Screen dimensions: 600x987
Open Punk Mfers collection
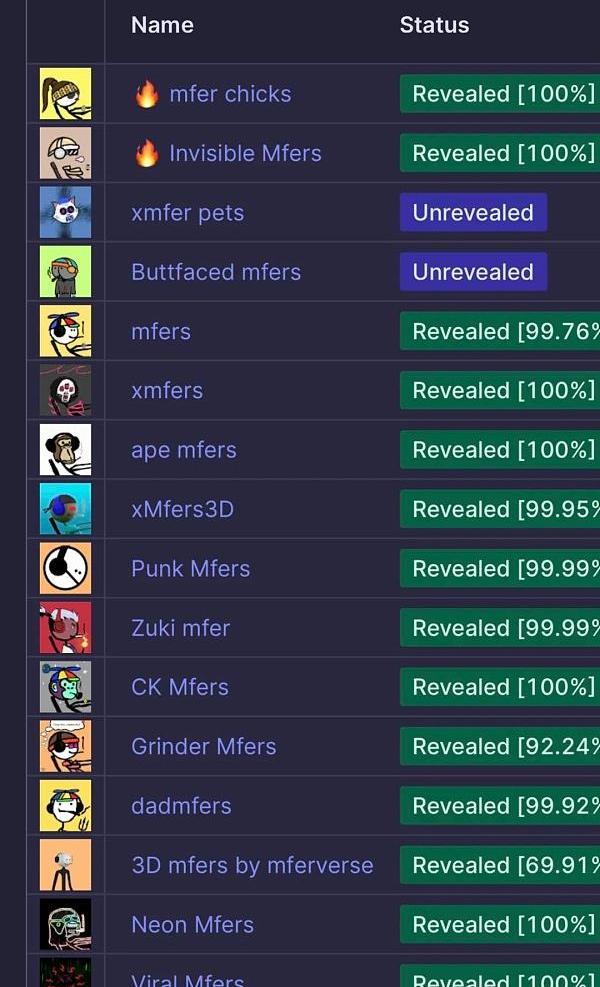coord(191,569)
